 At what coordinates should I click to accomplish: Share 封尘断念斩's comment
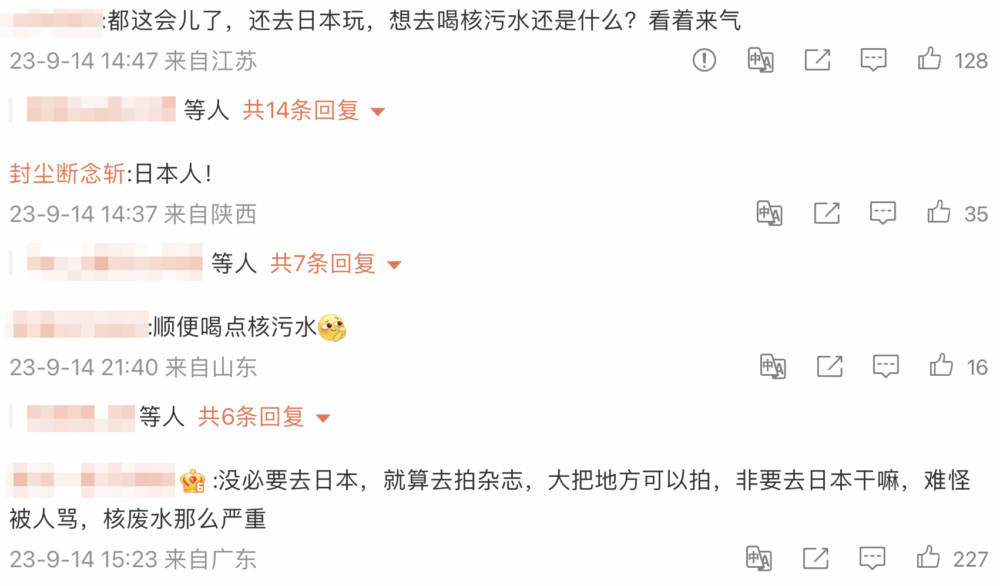point(826,213)
